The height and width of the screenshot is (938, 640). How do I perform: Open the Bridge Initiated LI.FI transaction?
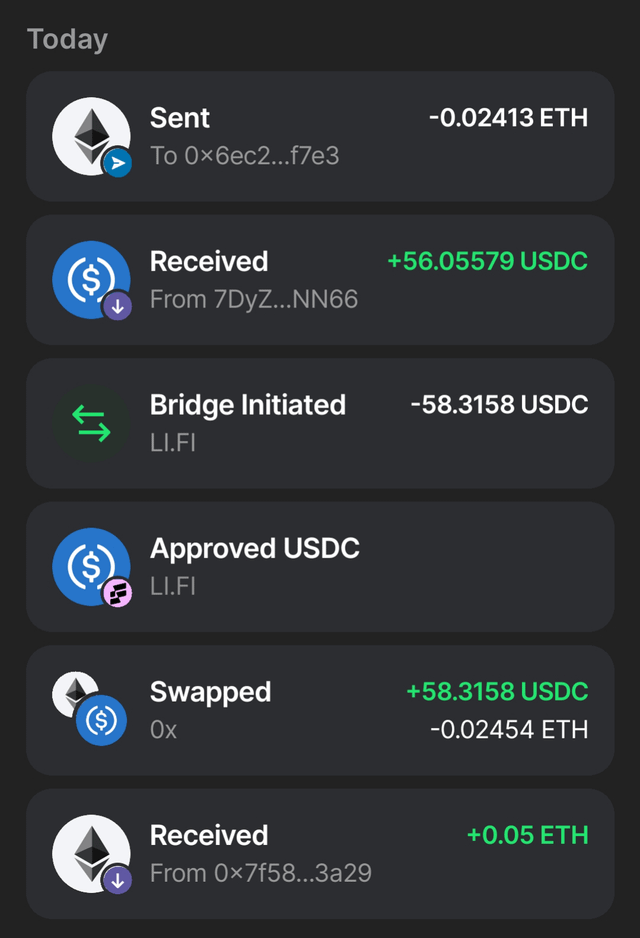pyautogui.click(x=320, y=423)
